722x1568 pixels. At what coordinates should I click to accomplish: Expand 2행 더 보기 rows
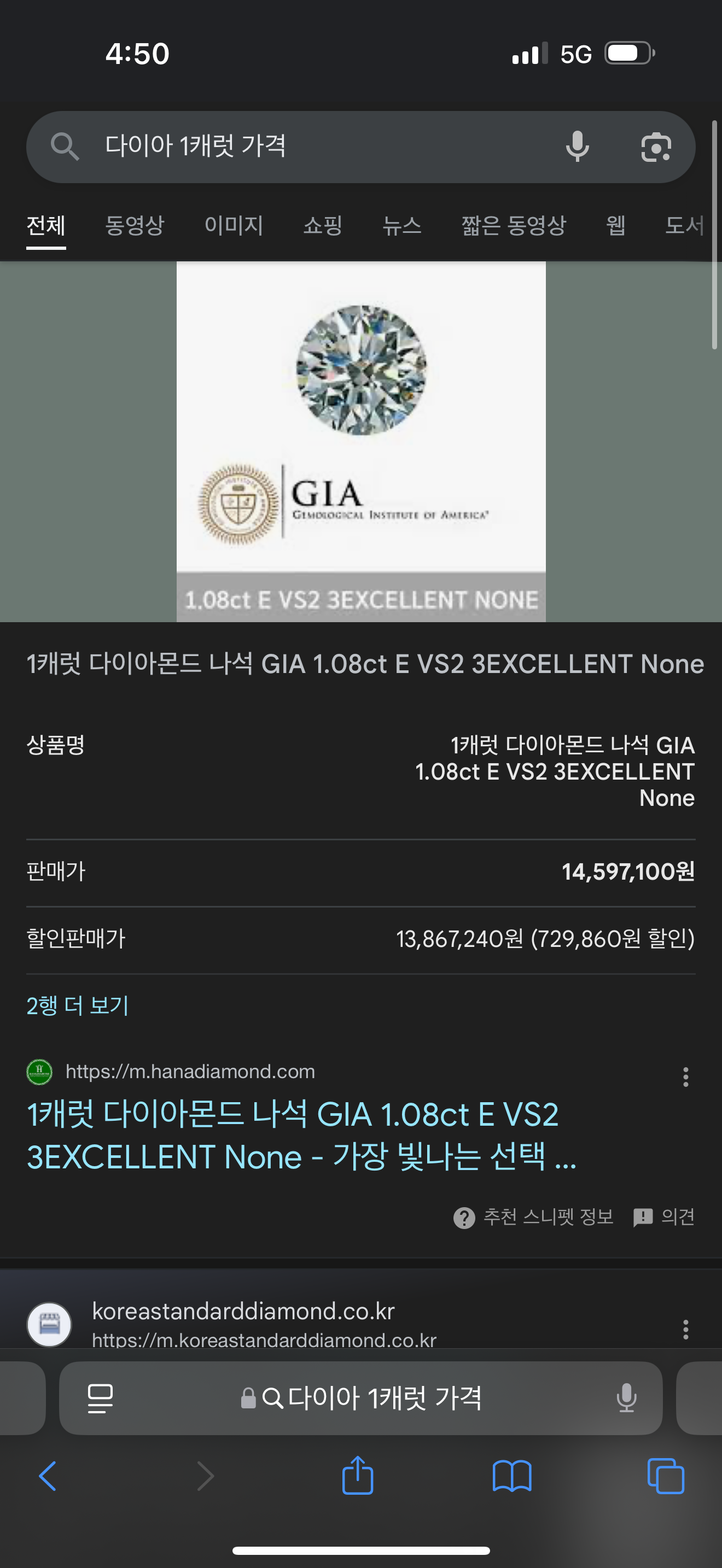77,1005
